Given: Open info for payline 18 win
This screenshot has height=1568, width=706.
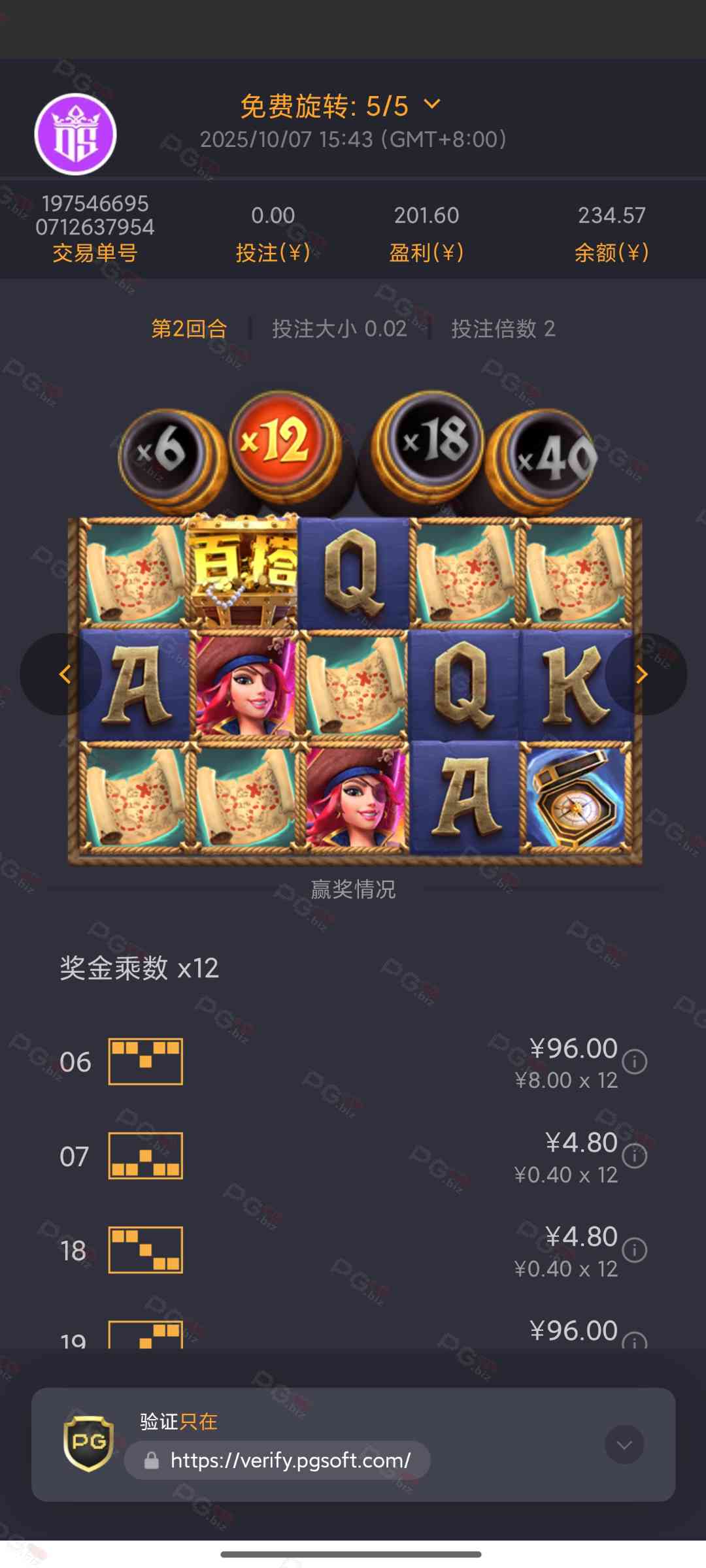Looking at the screenshot, I should 634,1250.
